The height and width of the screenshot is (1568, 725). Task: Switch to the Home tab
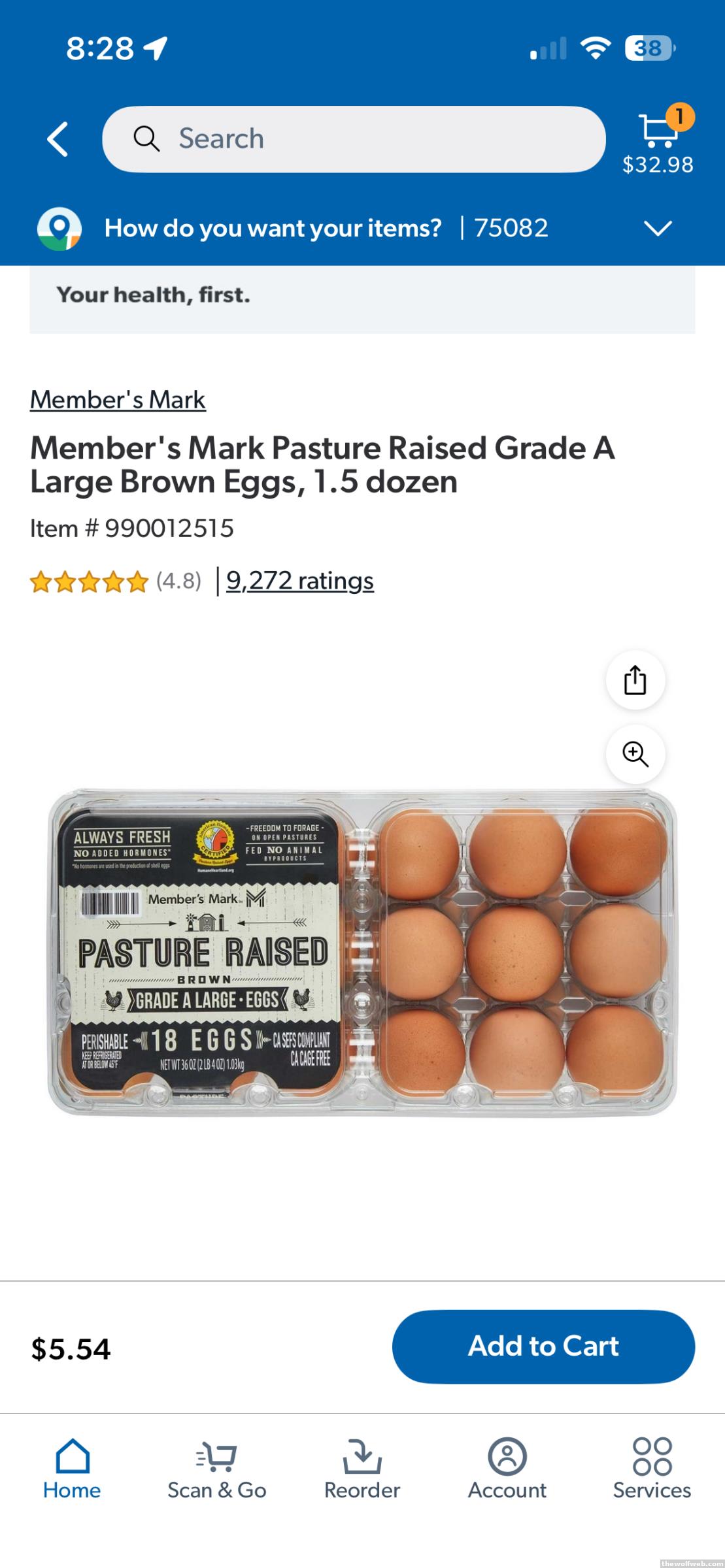[72, 1469]
